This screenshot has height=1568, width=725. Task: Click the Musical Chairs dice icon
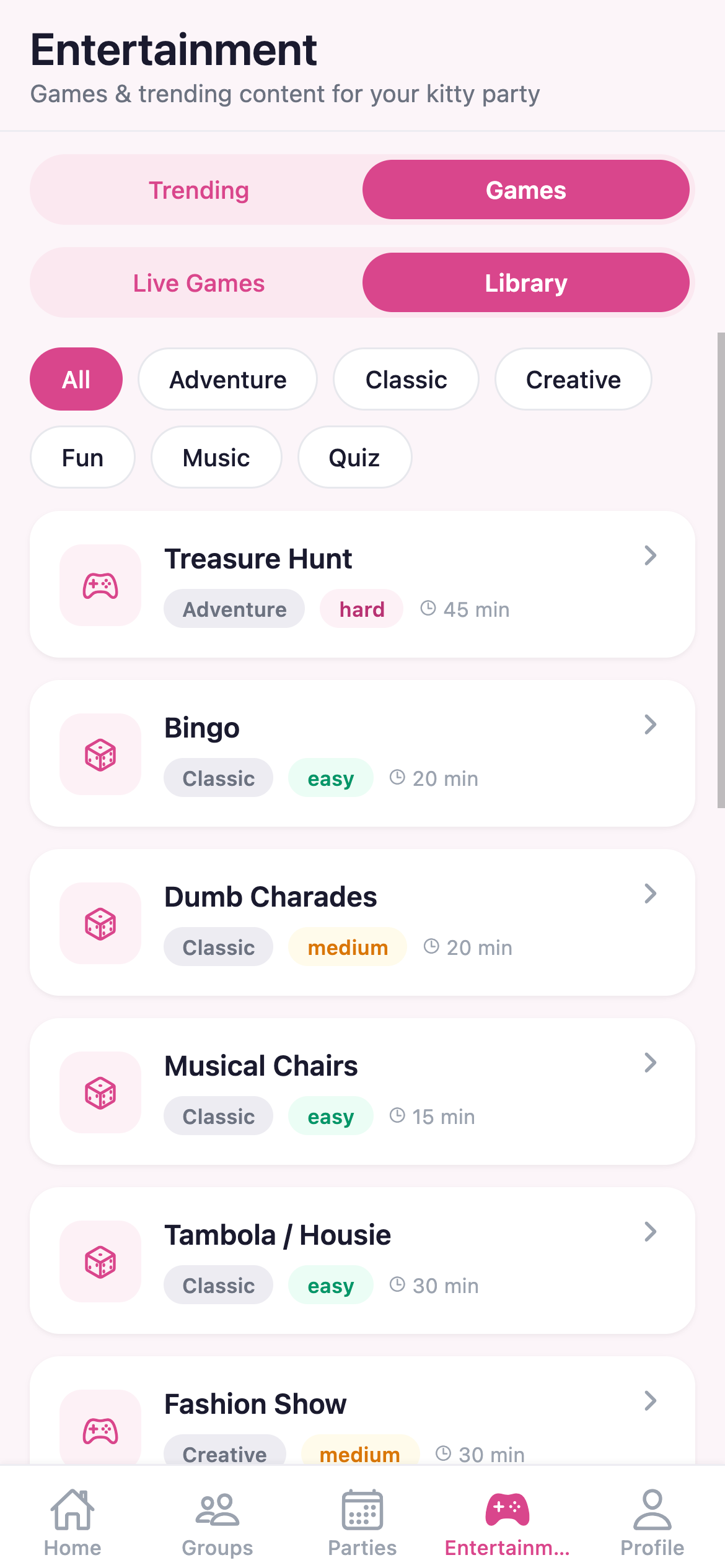coord(100,1092)
